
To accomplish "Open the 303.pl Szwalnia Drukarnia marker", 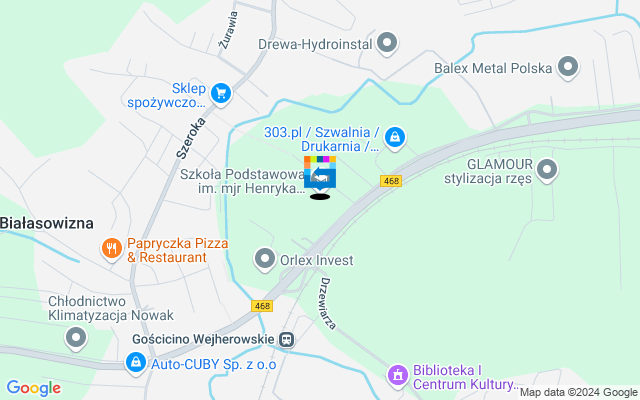I will pyautogui.click(x=395, y=137).
